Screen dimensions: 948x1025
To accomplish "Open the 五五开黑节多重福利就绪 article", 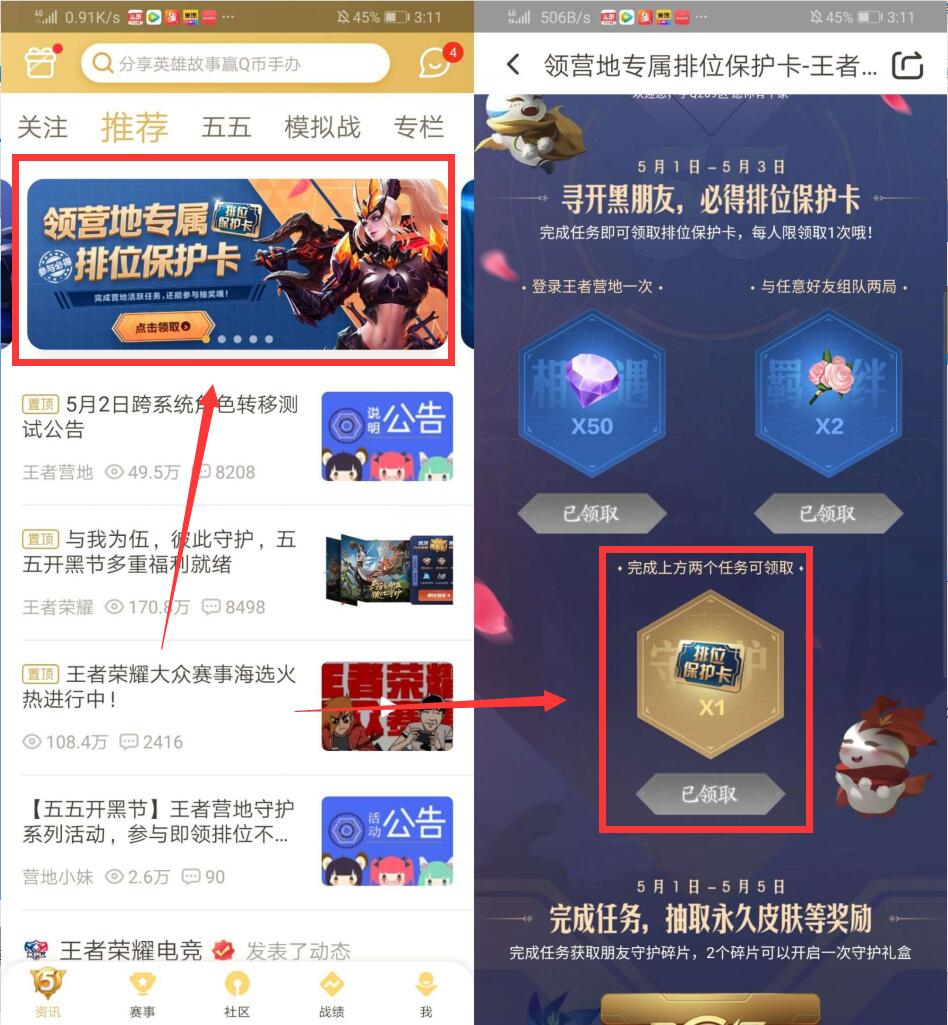I will pyautogui.click(x=160, y=552).
